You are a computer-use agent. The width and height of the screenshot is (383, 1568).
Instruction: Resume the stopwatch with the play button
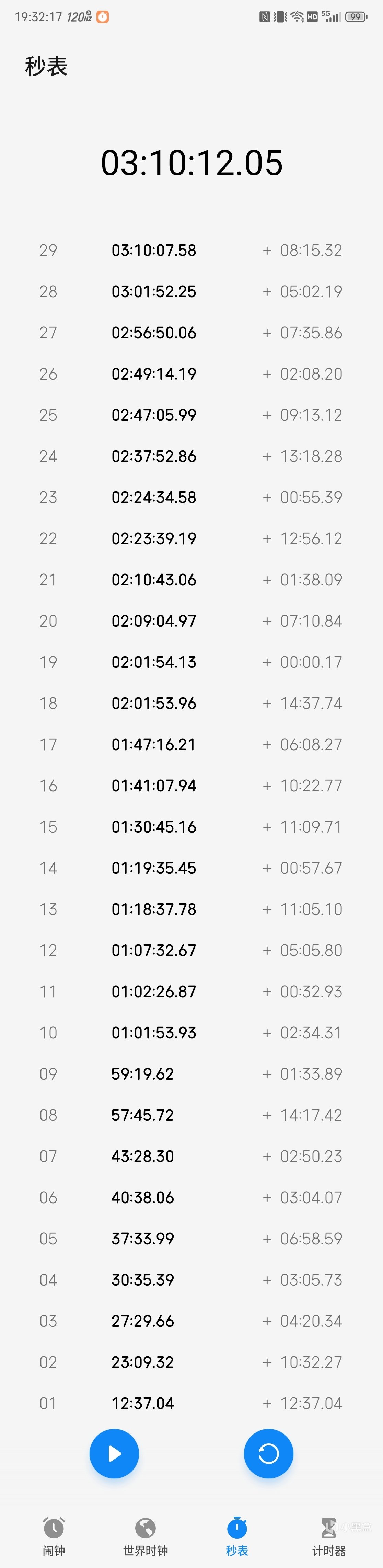114,1453
